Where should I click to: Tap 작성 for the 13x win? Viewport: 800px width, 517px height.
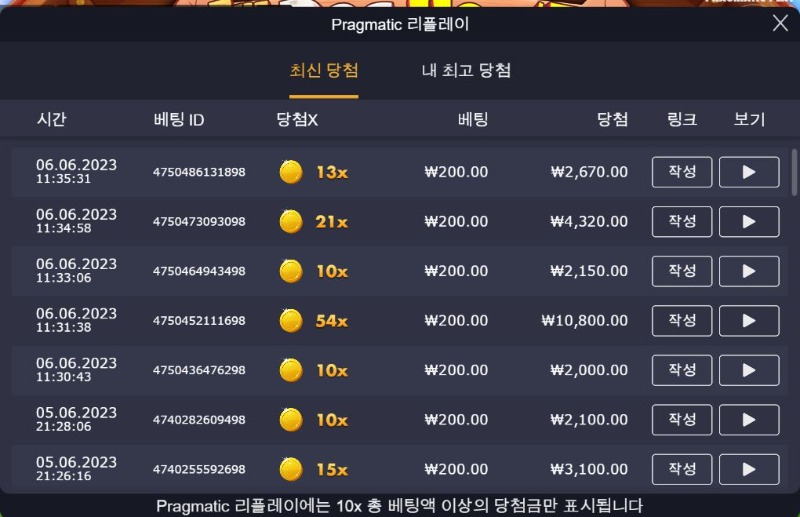point(682,172)
